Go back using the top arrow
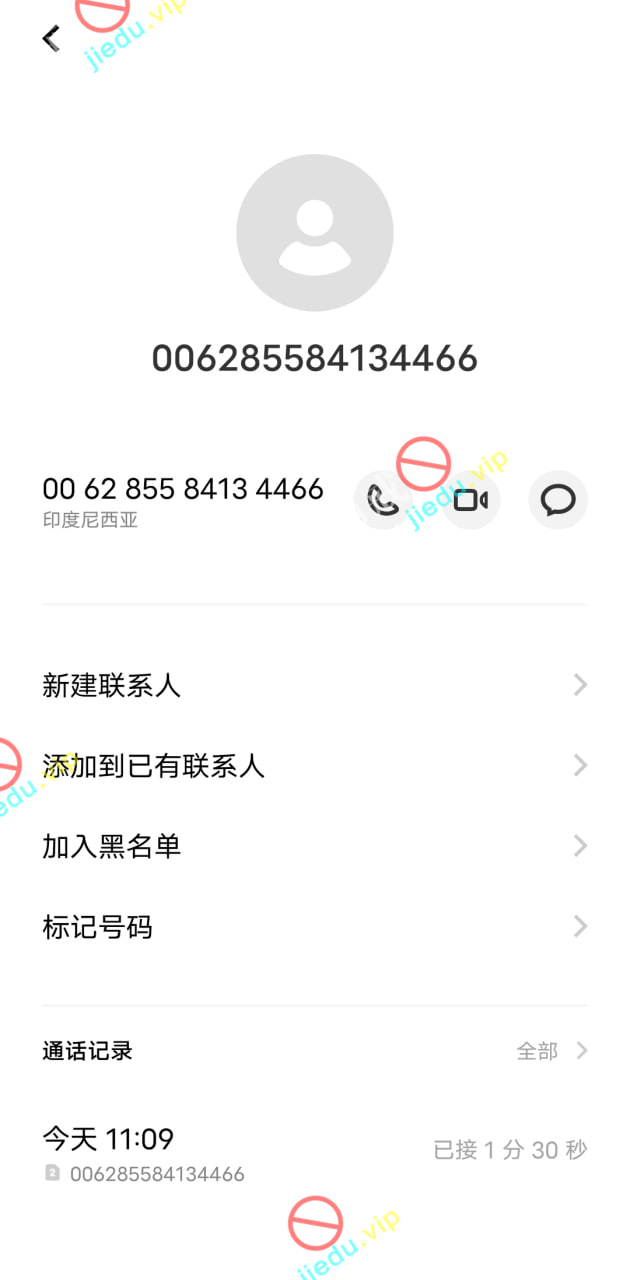Screen dimensions: 630x1280 51,39
